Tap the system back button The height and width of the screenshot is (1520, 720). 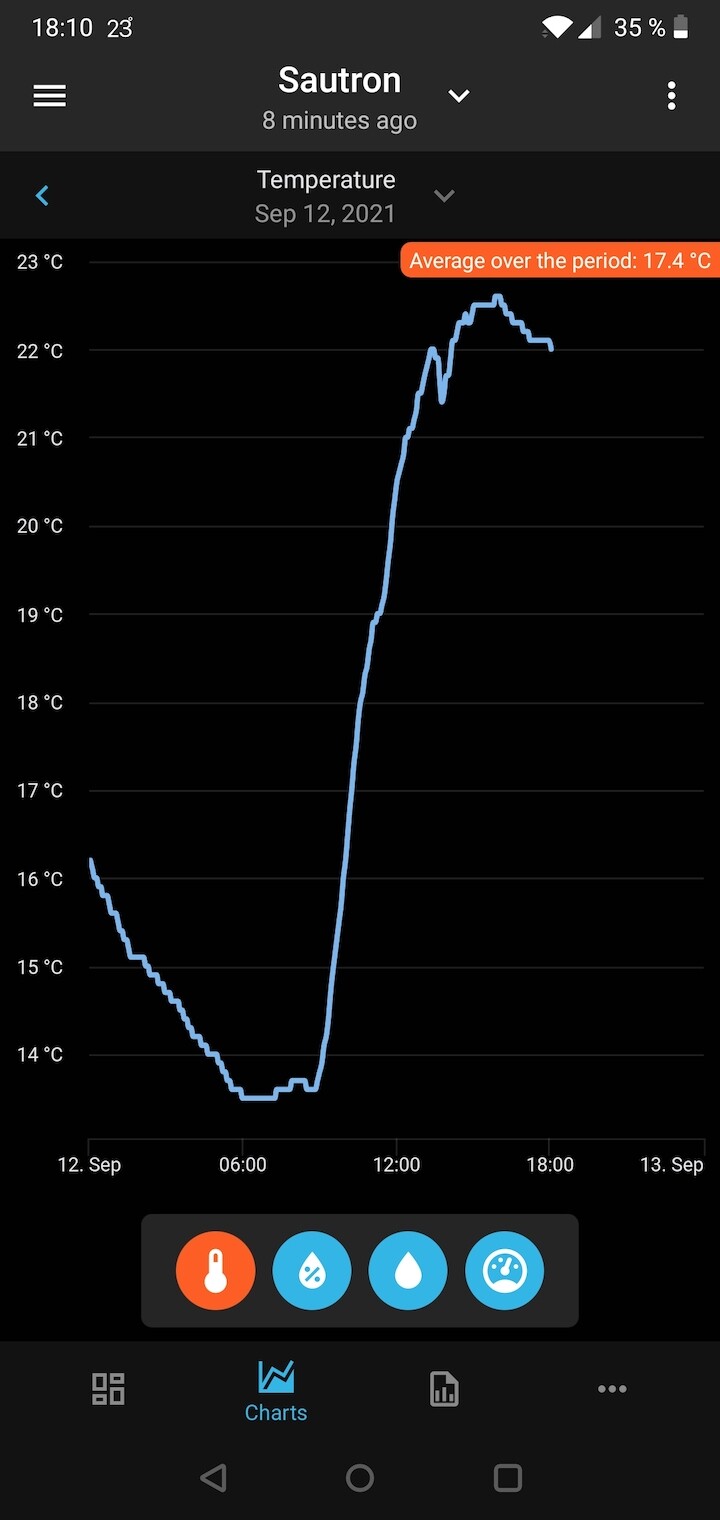tap(213, 1477)
